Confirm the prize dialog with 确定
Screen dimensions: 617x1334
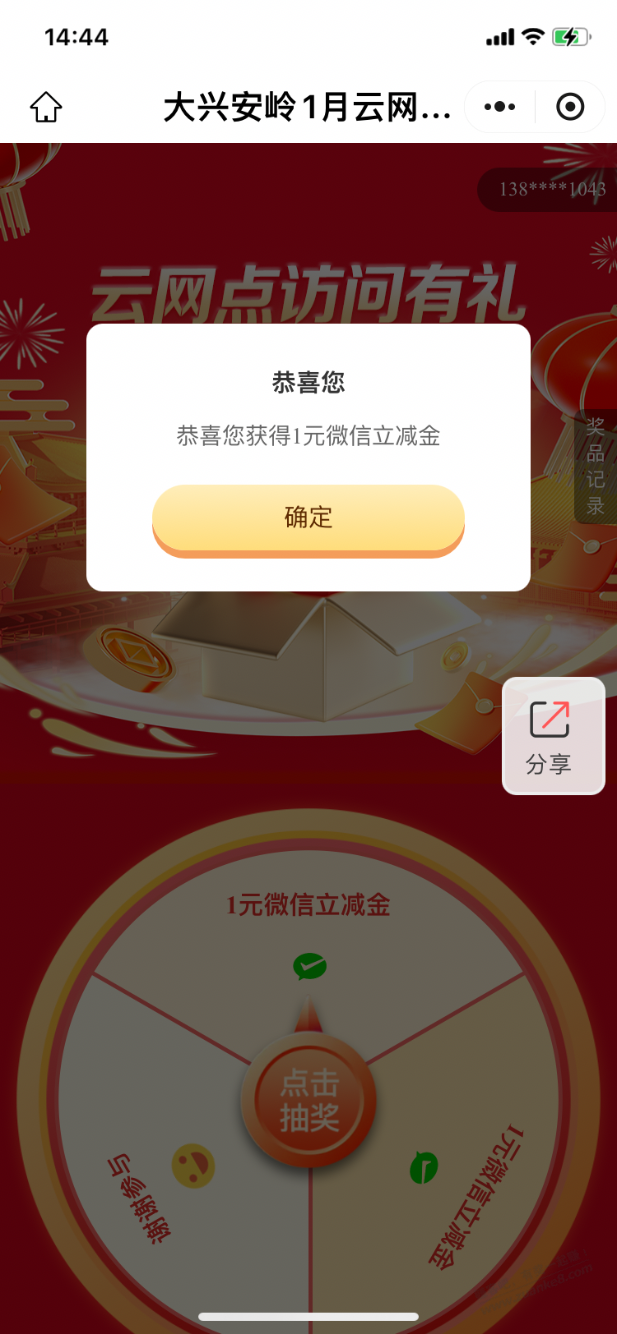click(x=308, y=518)
